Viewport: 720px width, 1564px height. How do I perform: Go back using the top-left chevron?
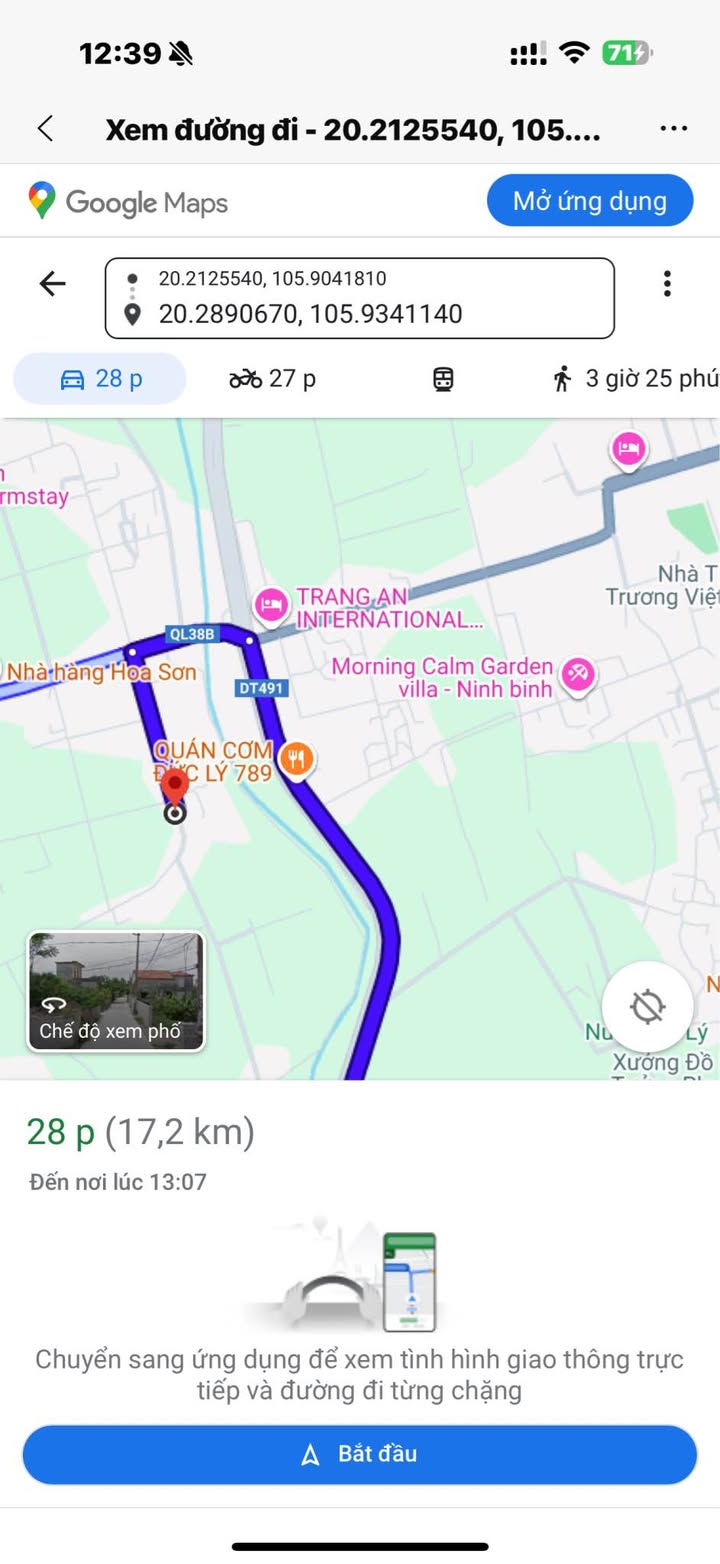45,128
